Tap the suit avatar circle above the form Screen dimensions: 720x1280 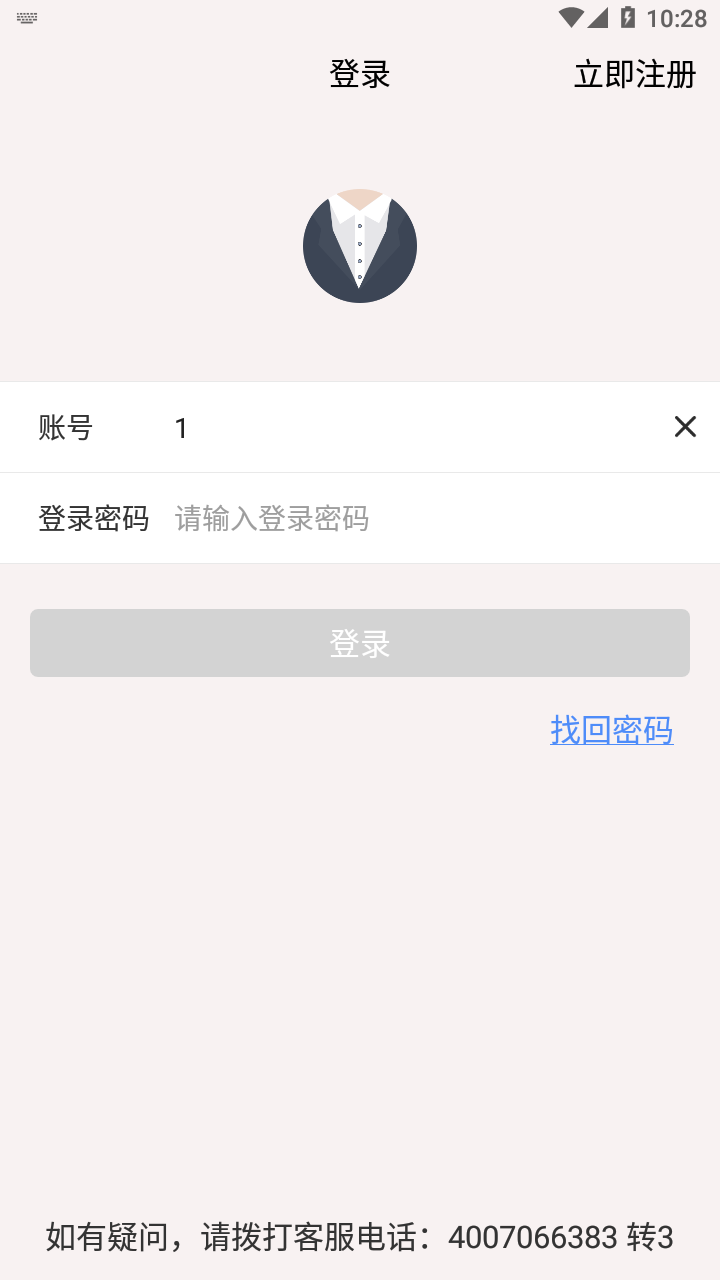[x=360, y=245]
